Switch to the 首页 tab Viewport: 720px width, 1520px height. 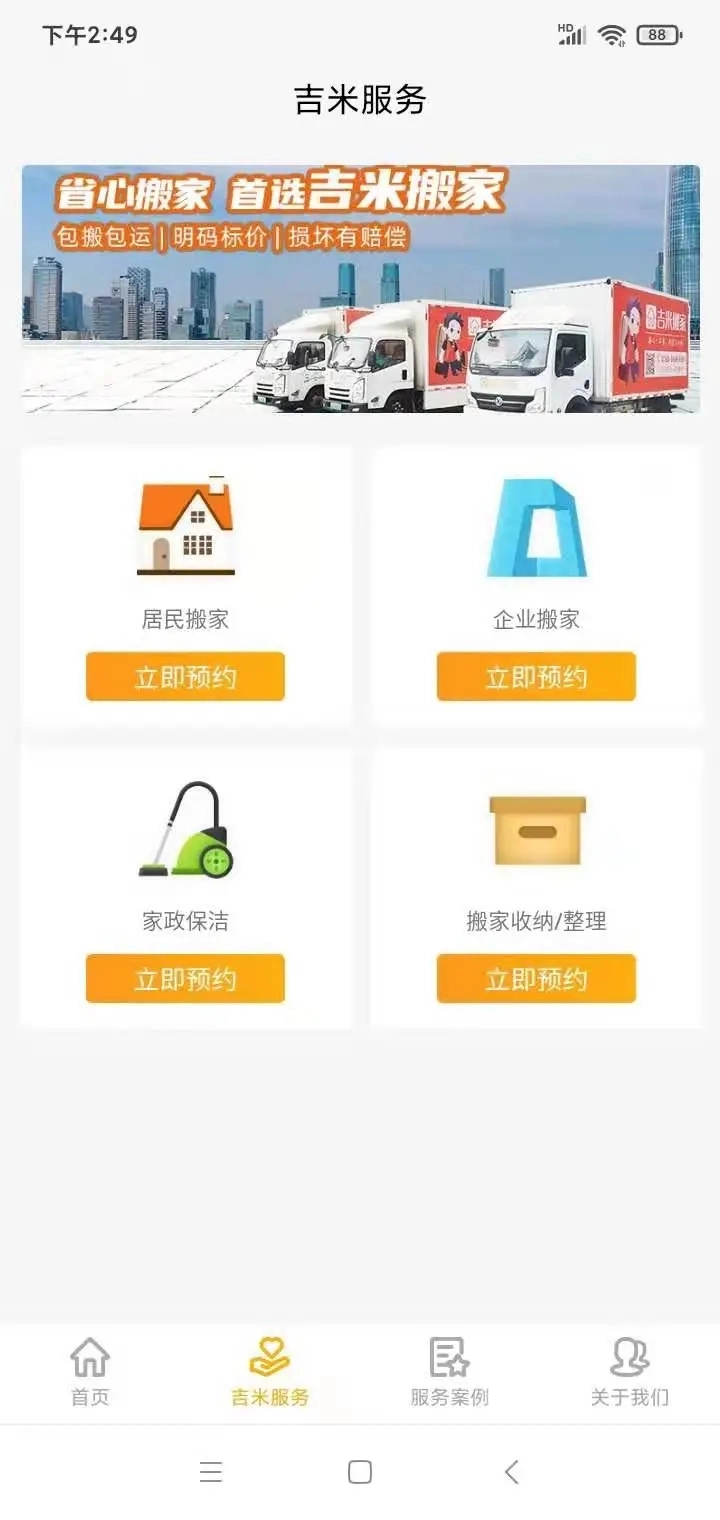[90, 1372]
